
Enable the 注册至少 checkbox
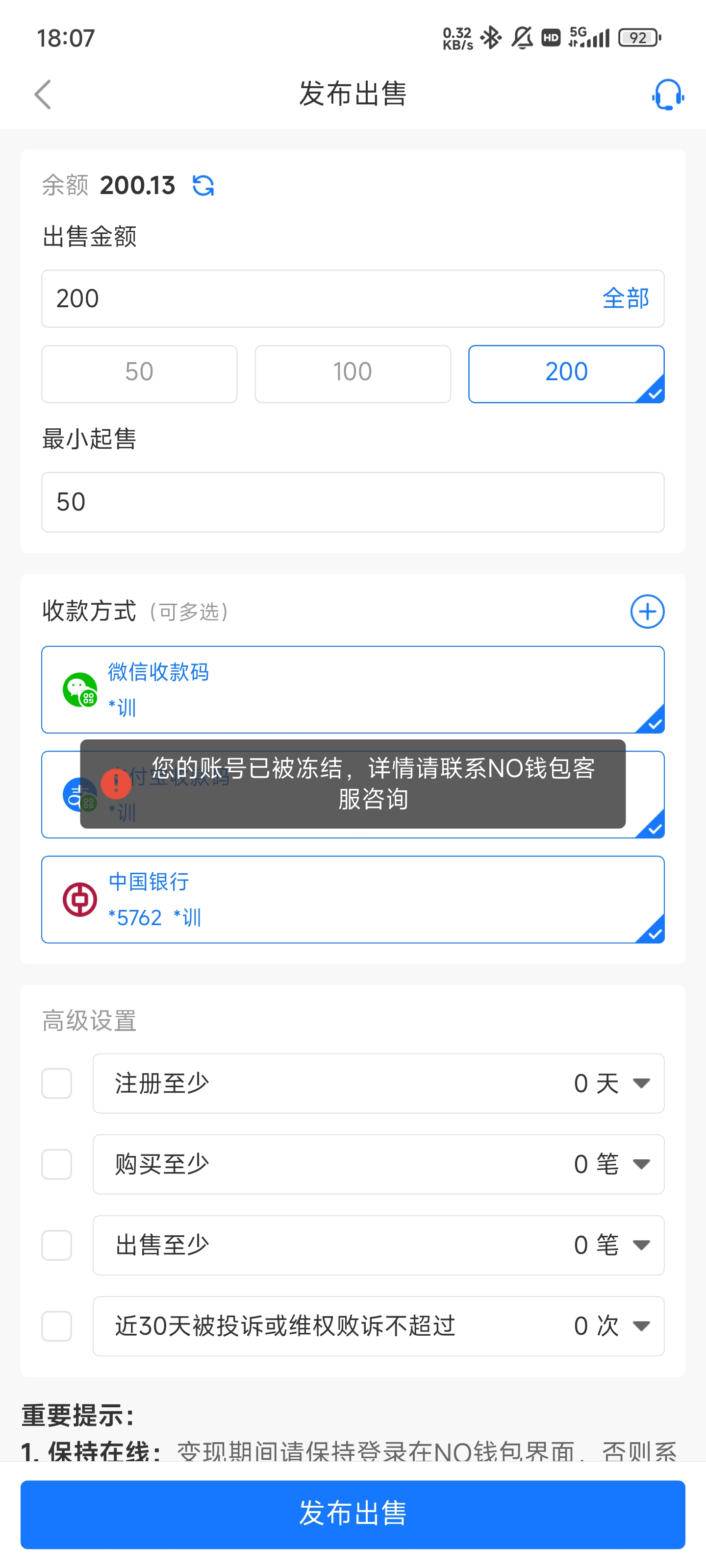[57, 1083]
